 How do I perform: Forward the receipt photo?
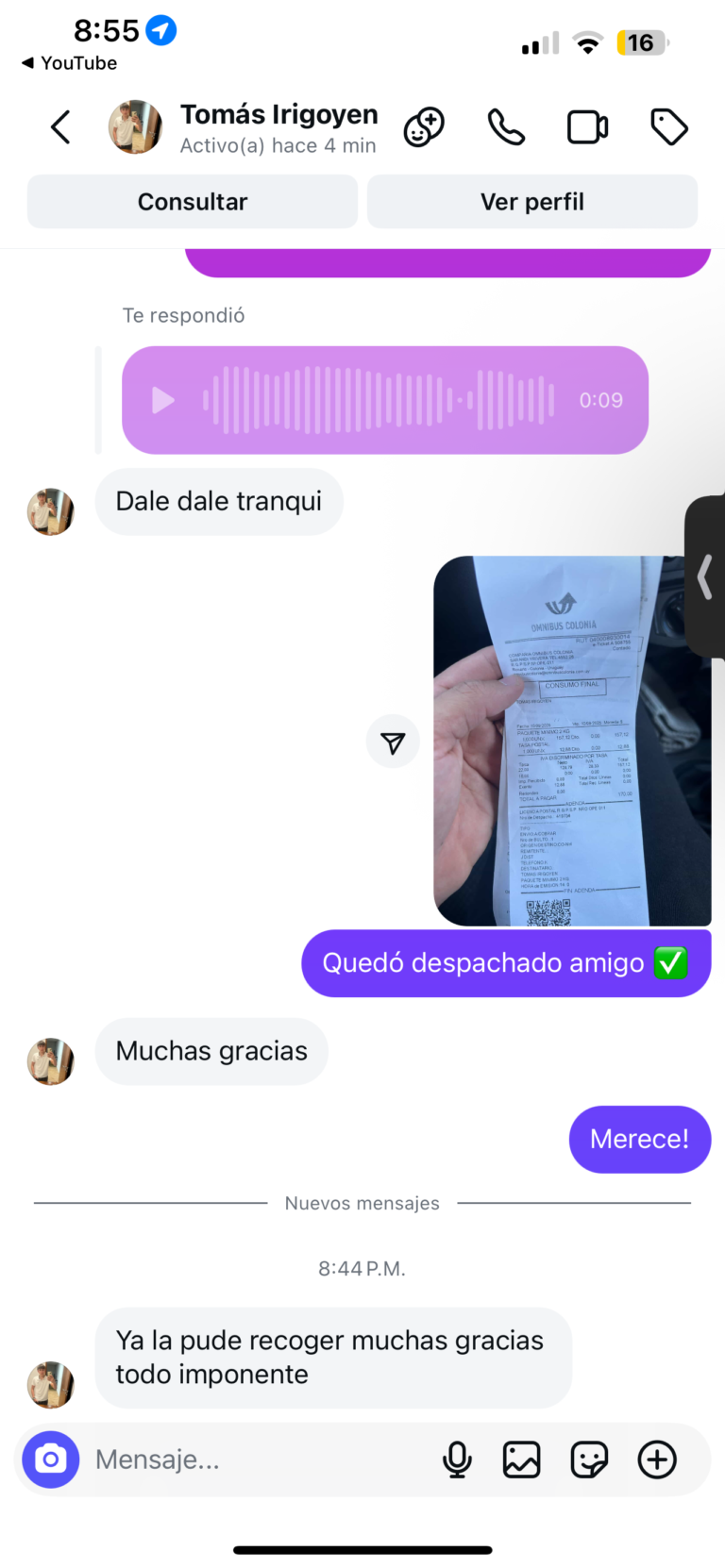[393, 742]
